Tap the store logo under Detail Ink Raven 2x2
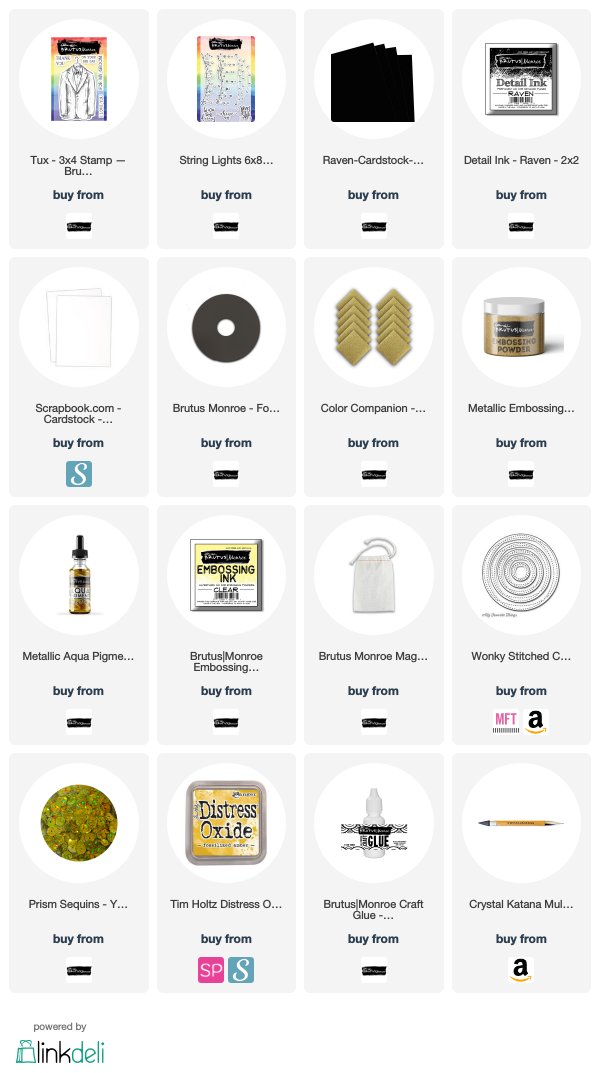The height and width of the screenshot is (1073, 600). click(521, 226)
